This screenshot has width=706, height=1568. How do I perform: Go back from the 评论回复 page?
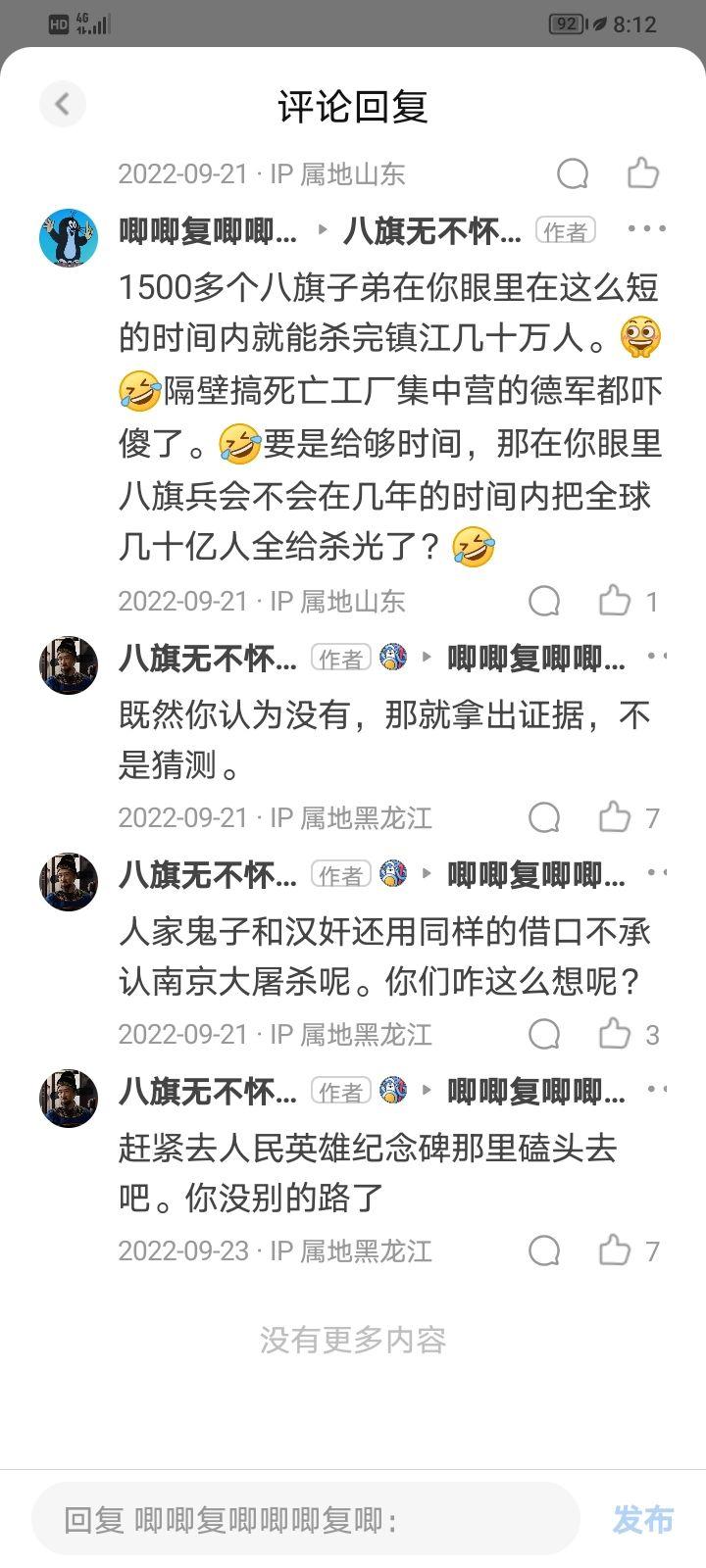pos(63,104)
